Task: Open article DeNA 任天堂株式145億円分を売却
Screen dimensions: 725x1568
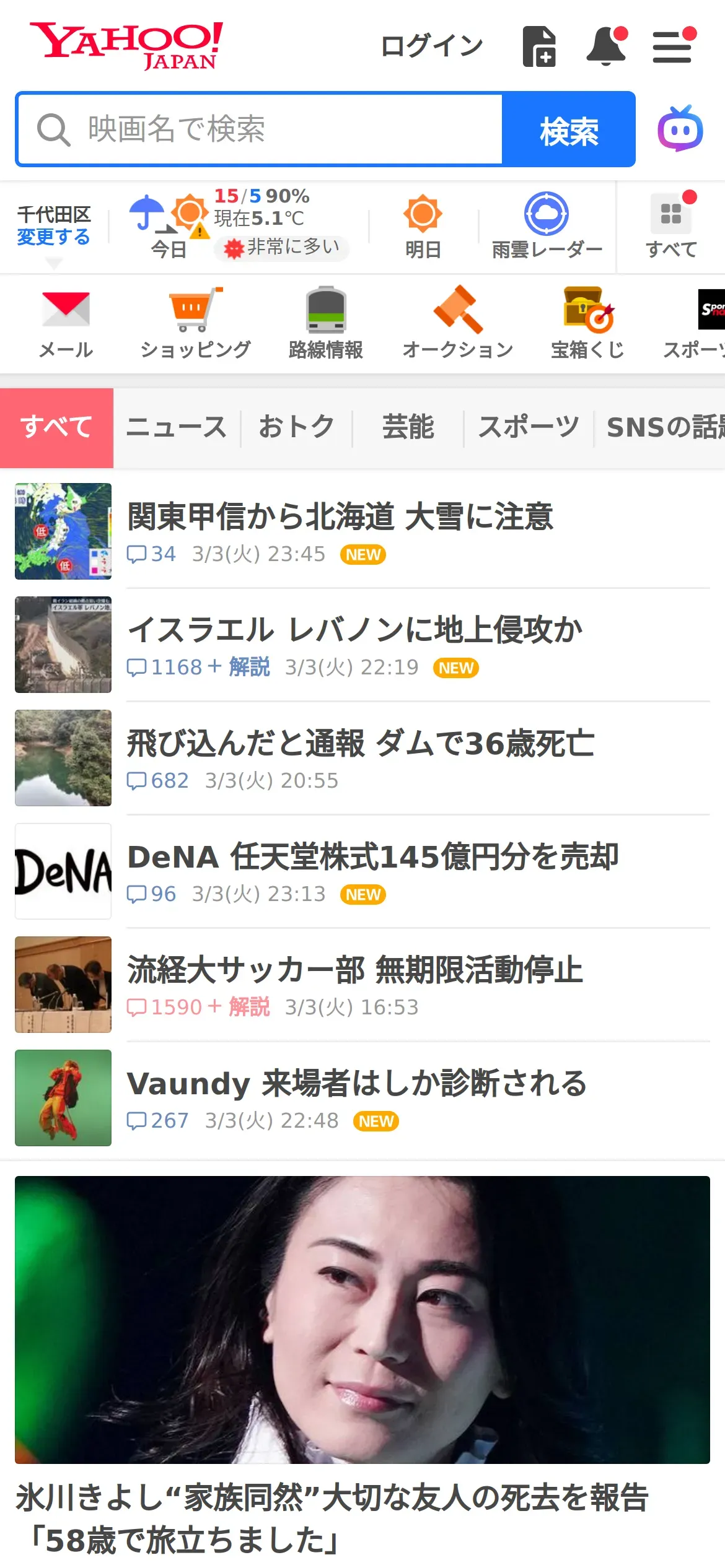Action: pyautogui.click(x=372, y=857)
